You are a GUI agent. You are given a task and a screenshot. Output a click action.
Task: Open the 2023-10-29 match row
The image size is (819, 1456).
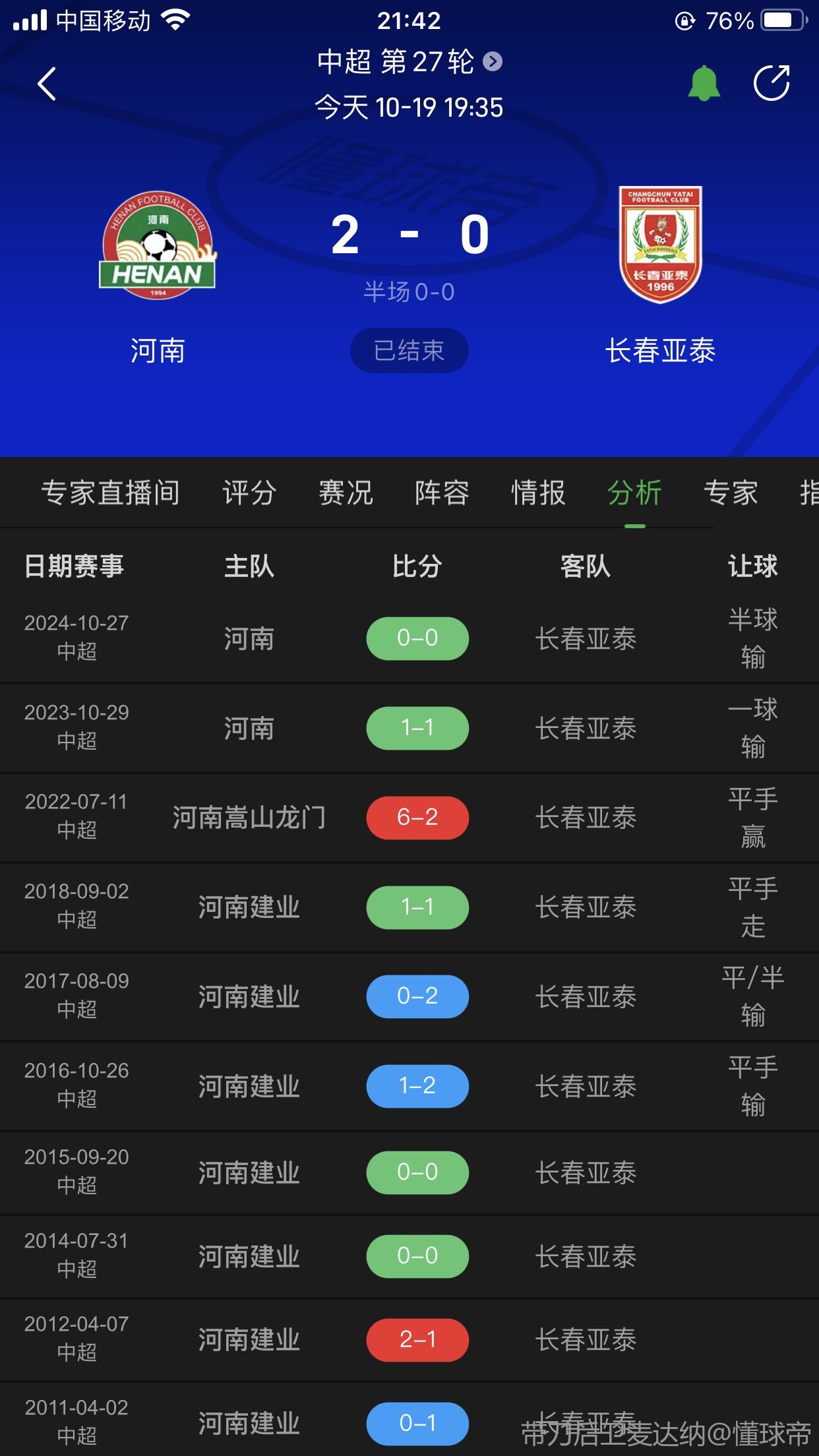click(417, 728)
